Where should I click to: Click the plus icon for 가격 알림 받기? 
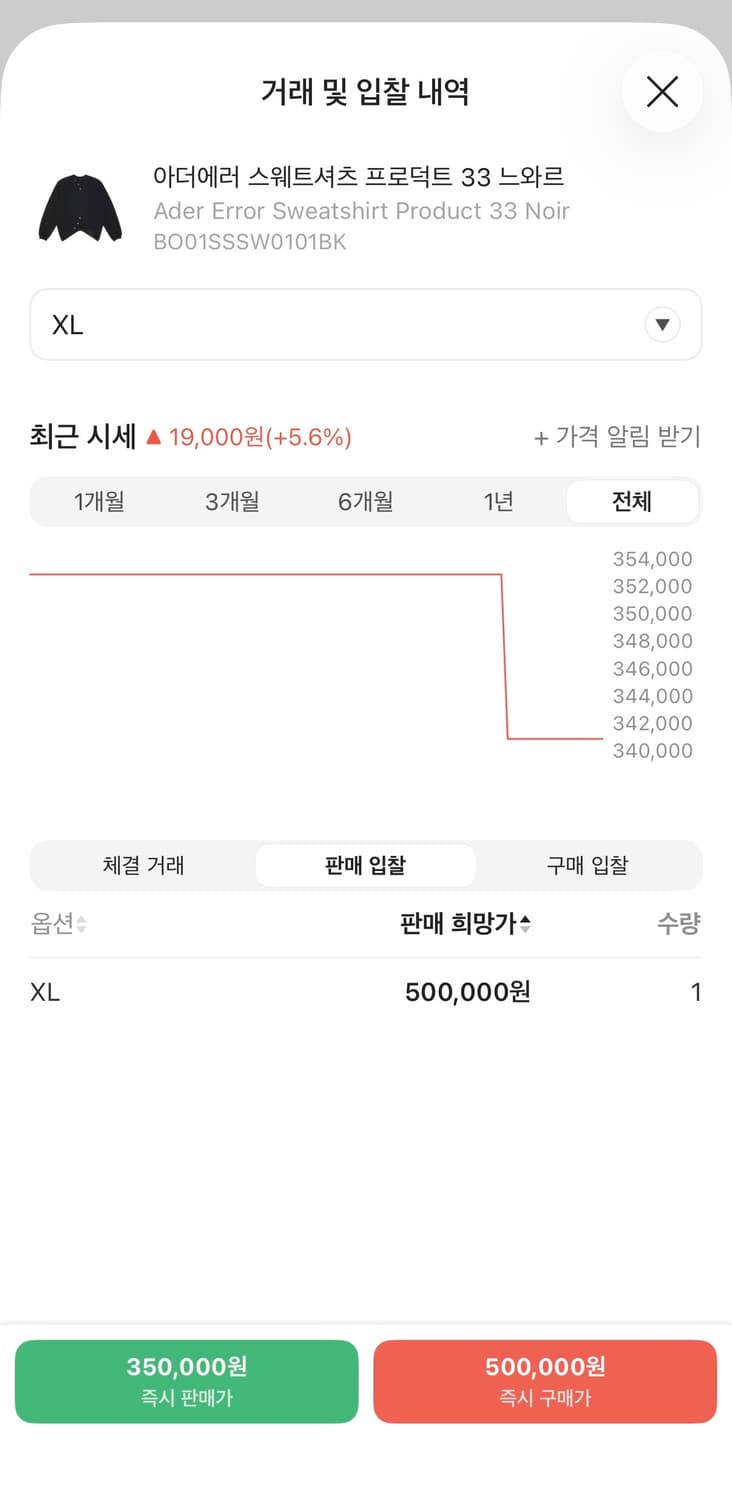[x=540, y=437]
